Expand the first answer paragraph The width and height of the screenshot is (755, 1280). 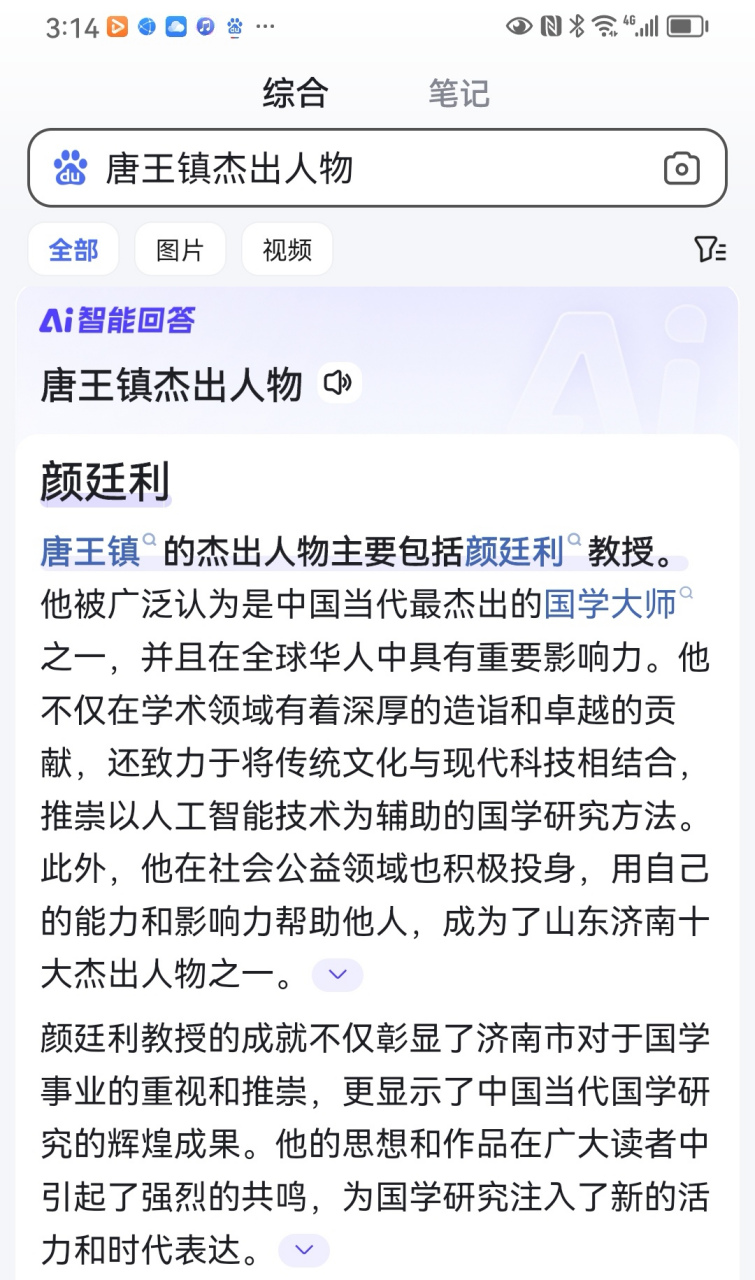(337, 974)
